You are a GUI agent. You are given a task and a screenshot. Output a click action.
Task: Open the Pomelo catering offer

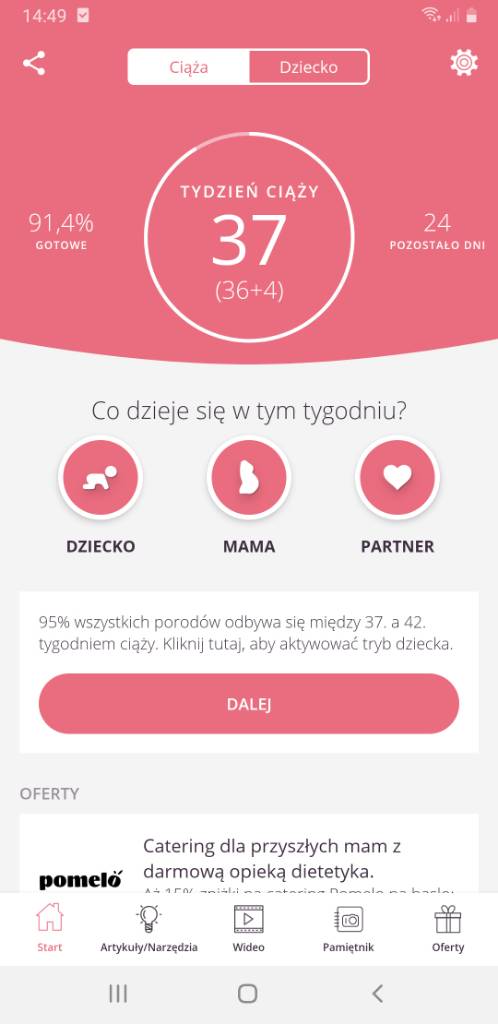pyautogui.click(x=249, y=853)
